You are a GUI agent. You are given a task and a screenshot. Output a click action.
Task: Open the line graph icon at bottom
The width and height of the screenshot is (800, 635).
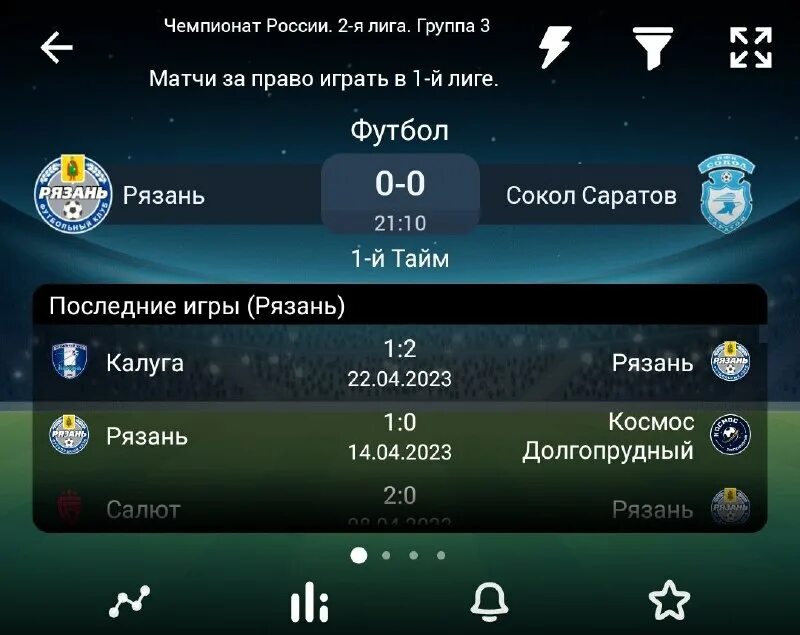coord(130,600)
